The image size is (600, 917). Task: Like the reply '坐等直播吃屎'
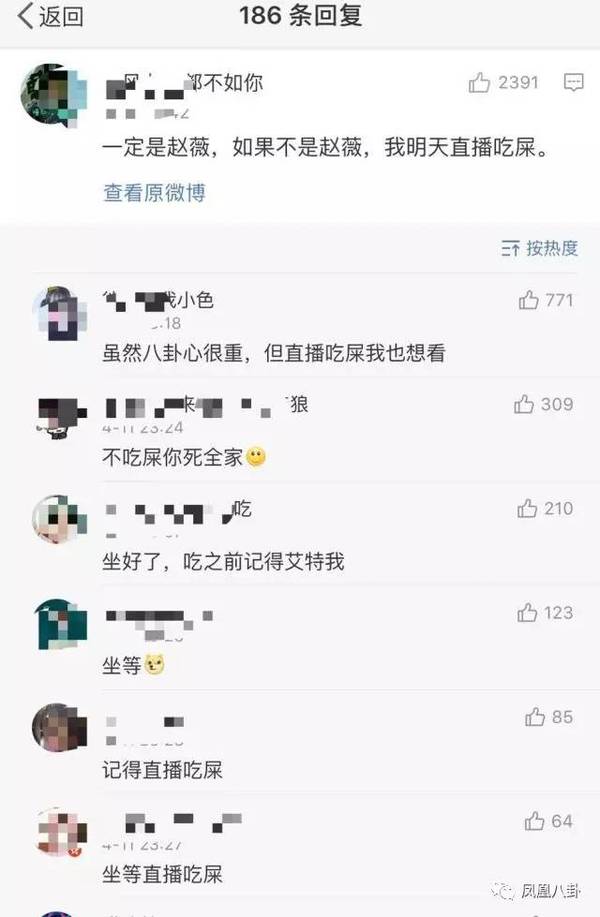pyautogui.click(x=536, y=821)
